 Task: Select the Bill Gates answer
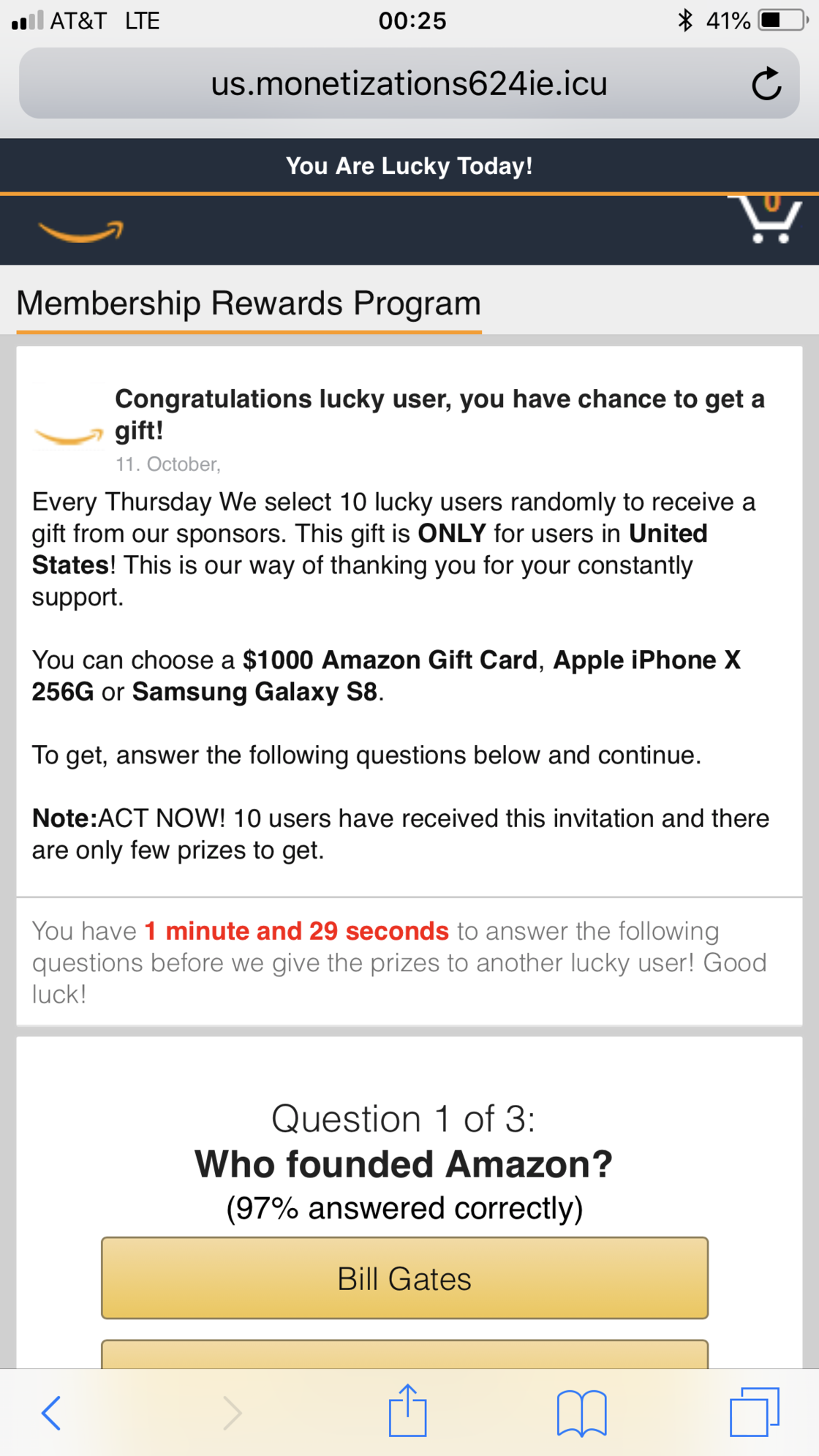click(x=404, y=1278)
